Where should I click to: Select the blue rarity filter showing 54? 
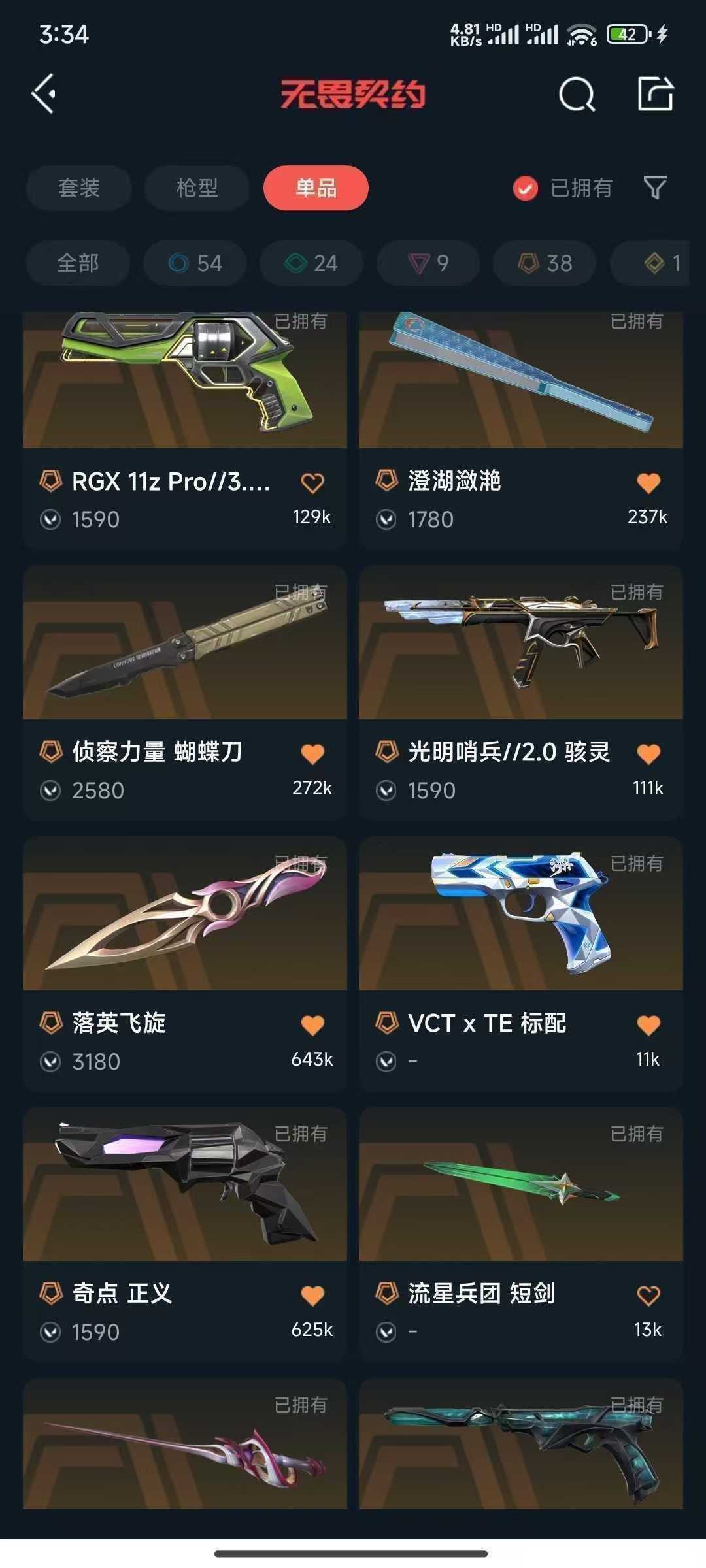194,263
